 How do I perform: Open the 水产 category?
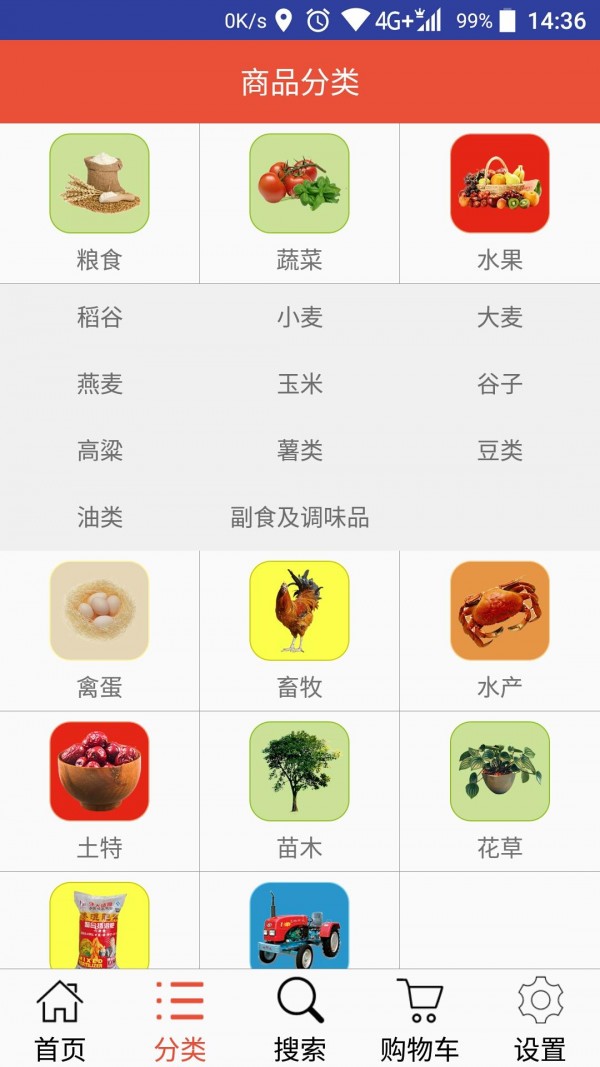(x=500, y=628)
